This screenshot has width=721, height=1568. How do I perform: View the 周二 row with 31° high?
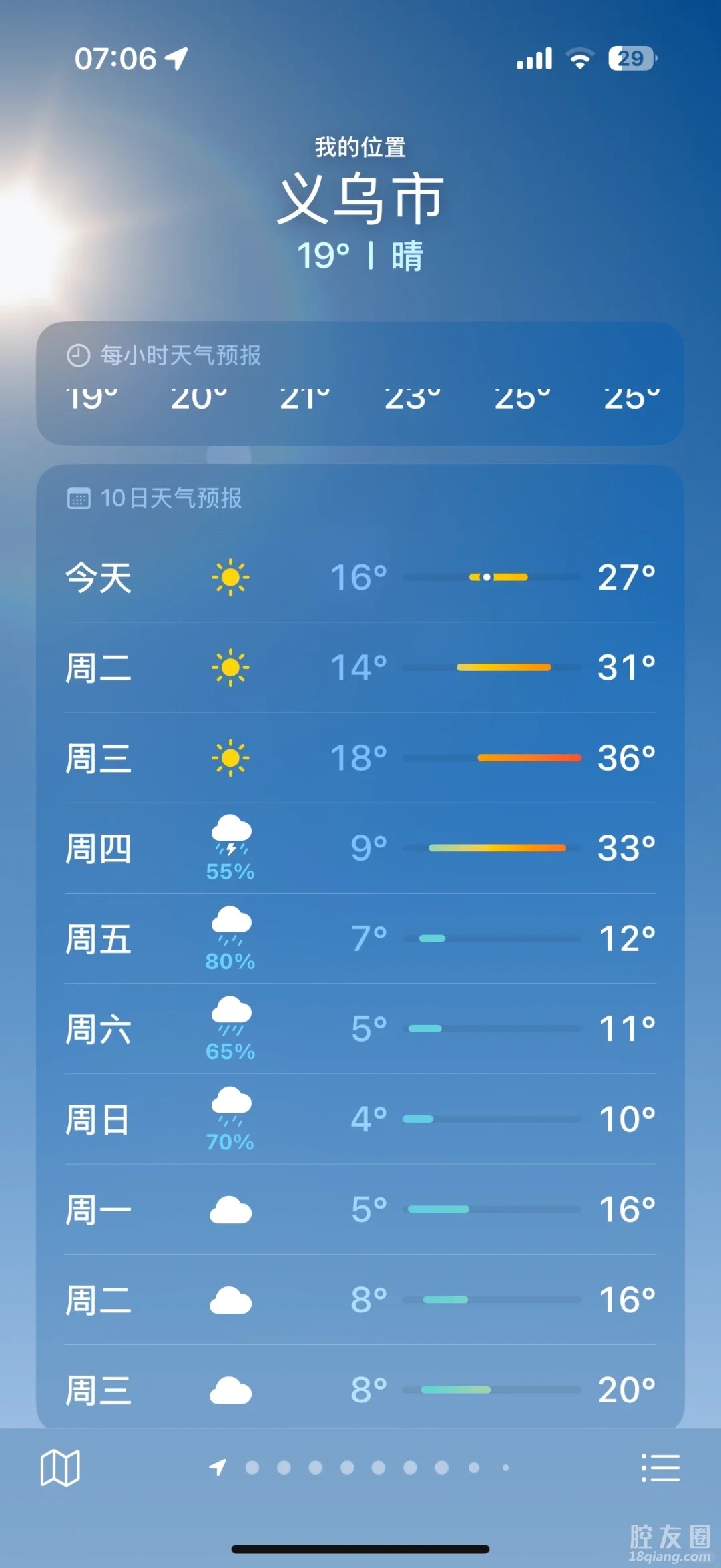pos(360,667)
